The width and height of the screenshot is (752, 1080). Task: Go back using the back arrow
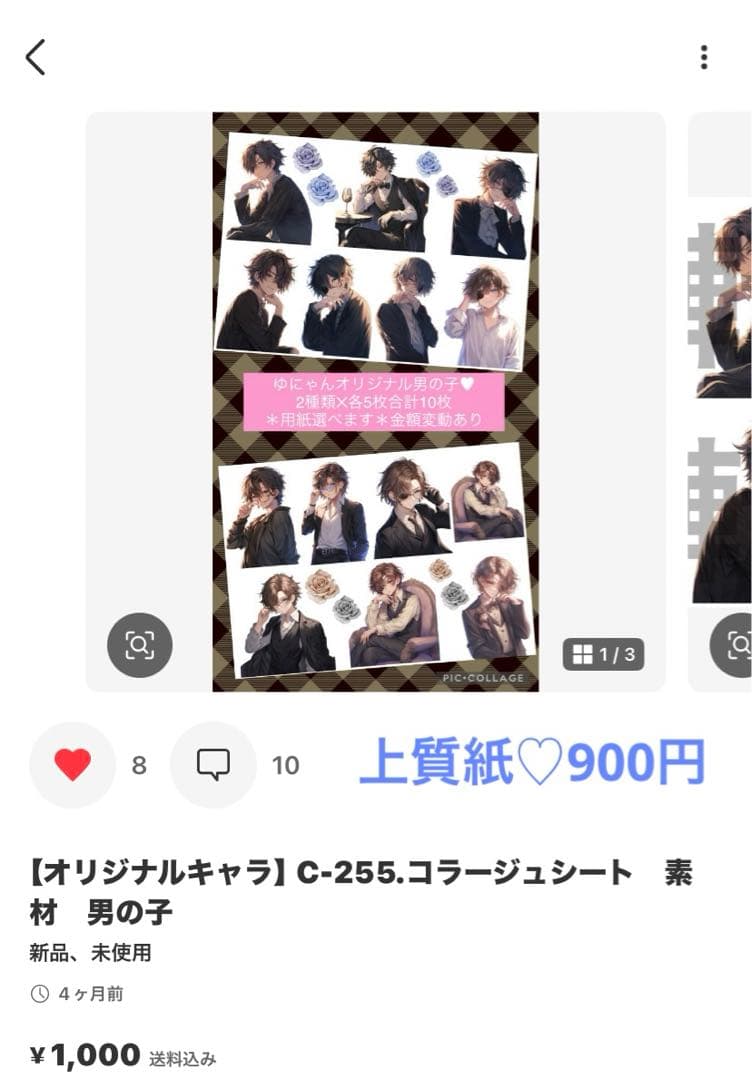tap(36, 57)
